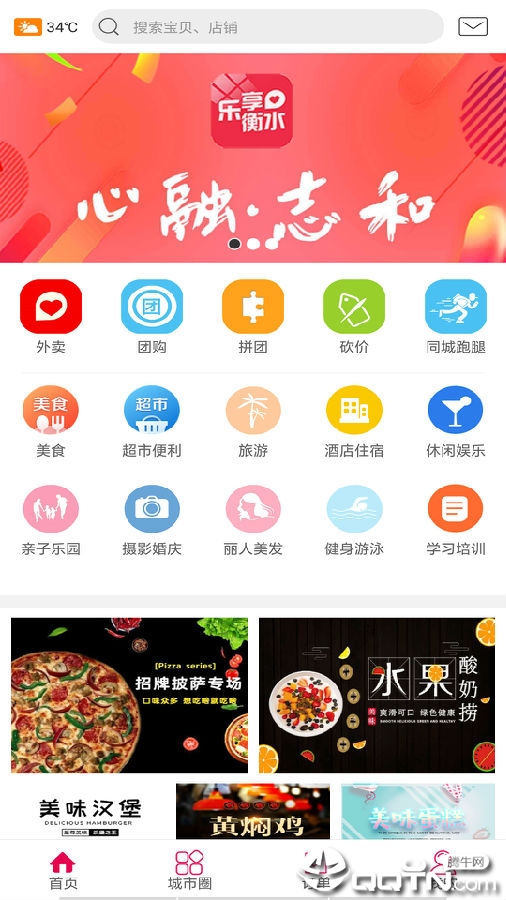This screenshot has height=900, width=506.
Task: Open the 招牌披萨专场 pizza banner
Action: (130, 695)
